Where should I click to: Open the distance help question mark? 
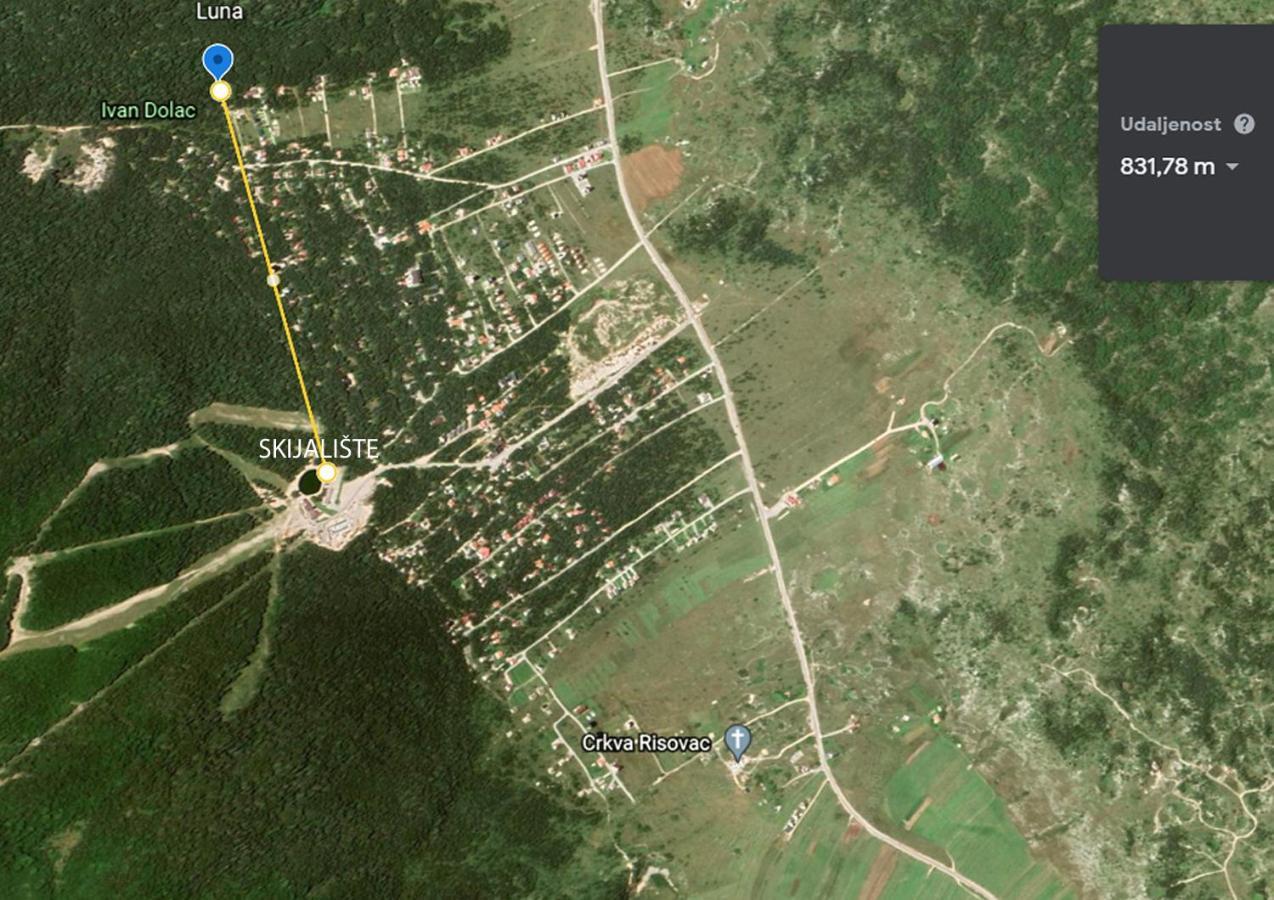[1244, 124]
